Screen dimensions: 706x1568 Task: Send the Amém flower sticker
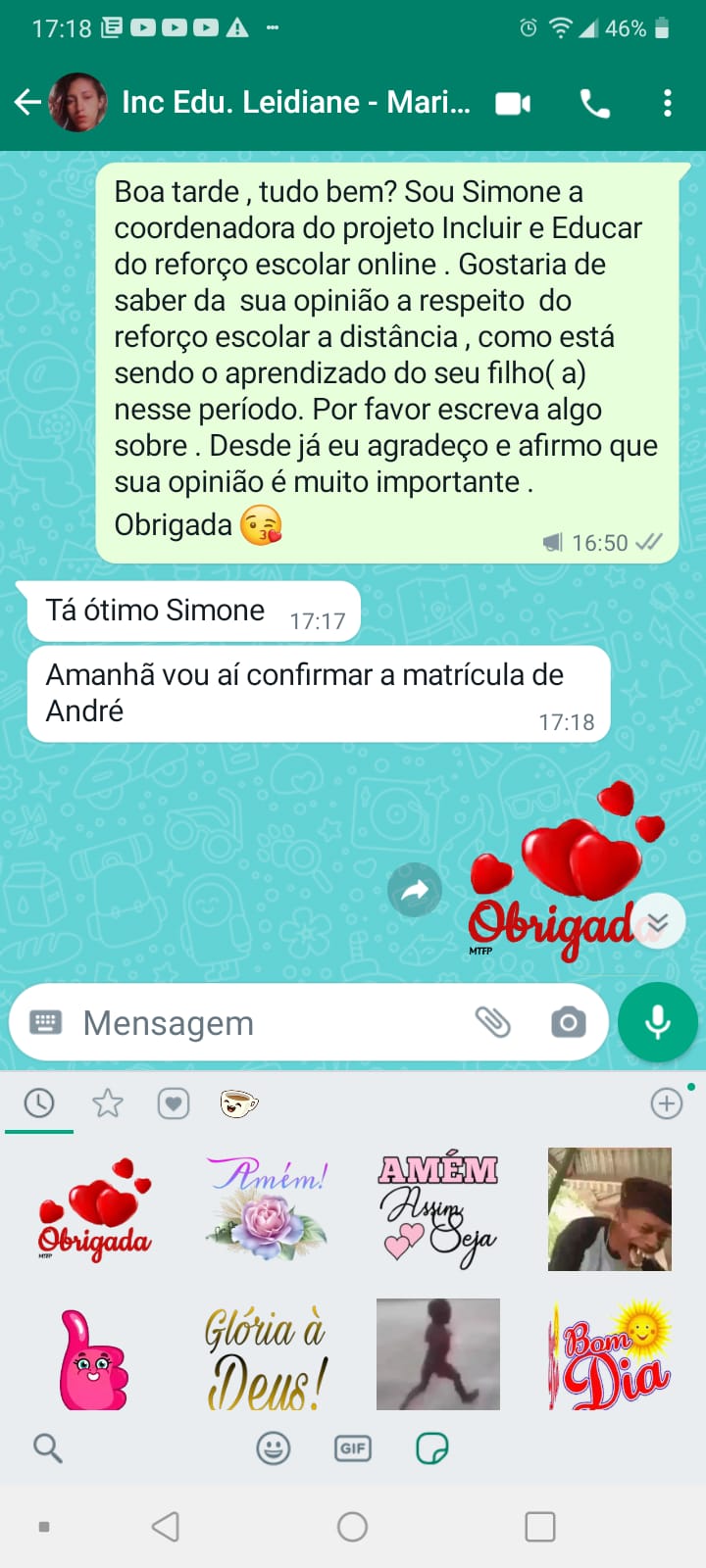[267, 1209]
